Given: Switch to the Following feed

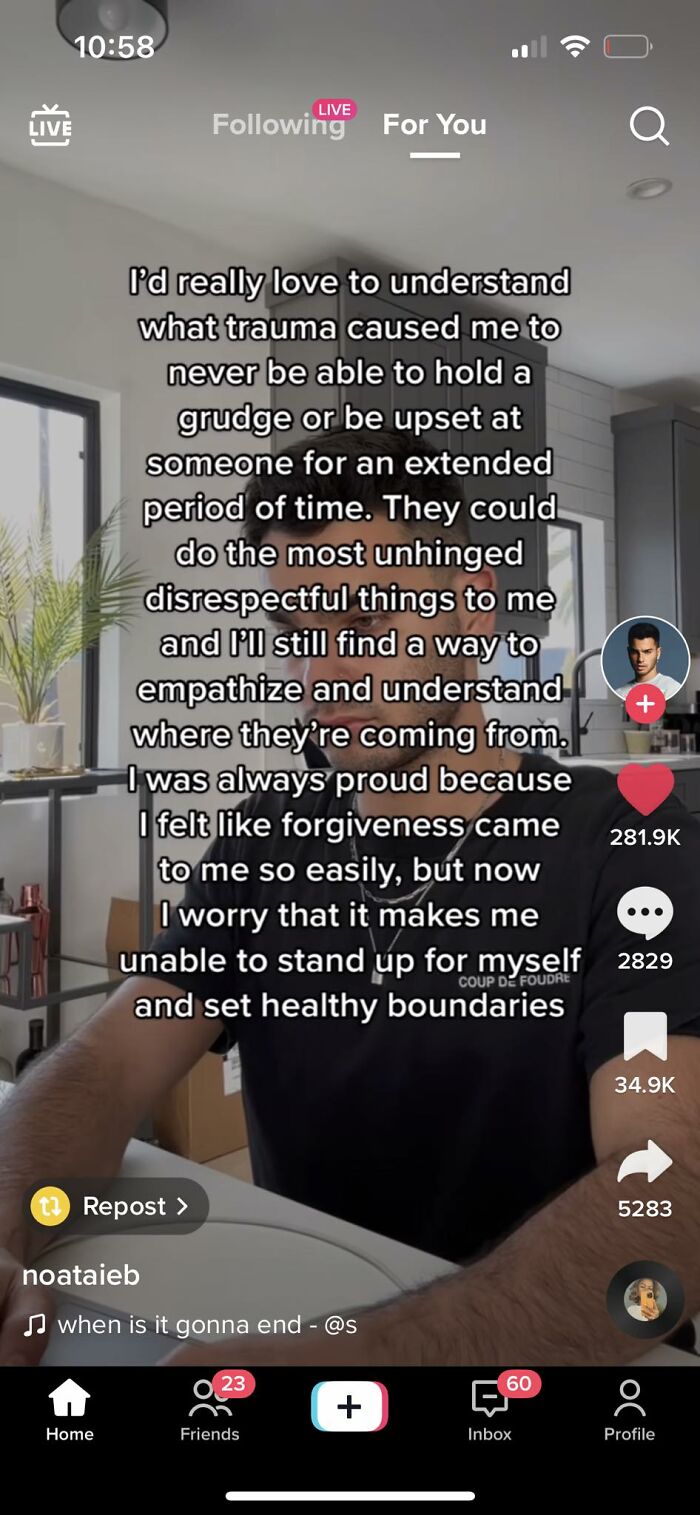Looking at the screenshot, I should 279,125.
